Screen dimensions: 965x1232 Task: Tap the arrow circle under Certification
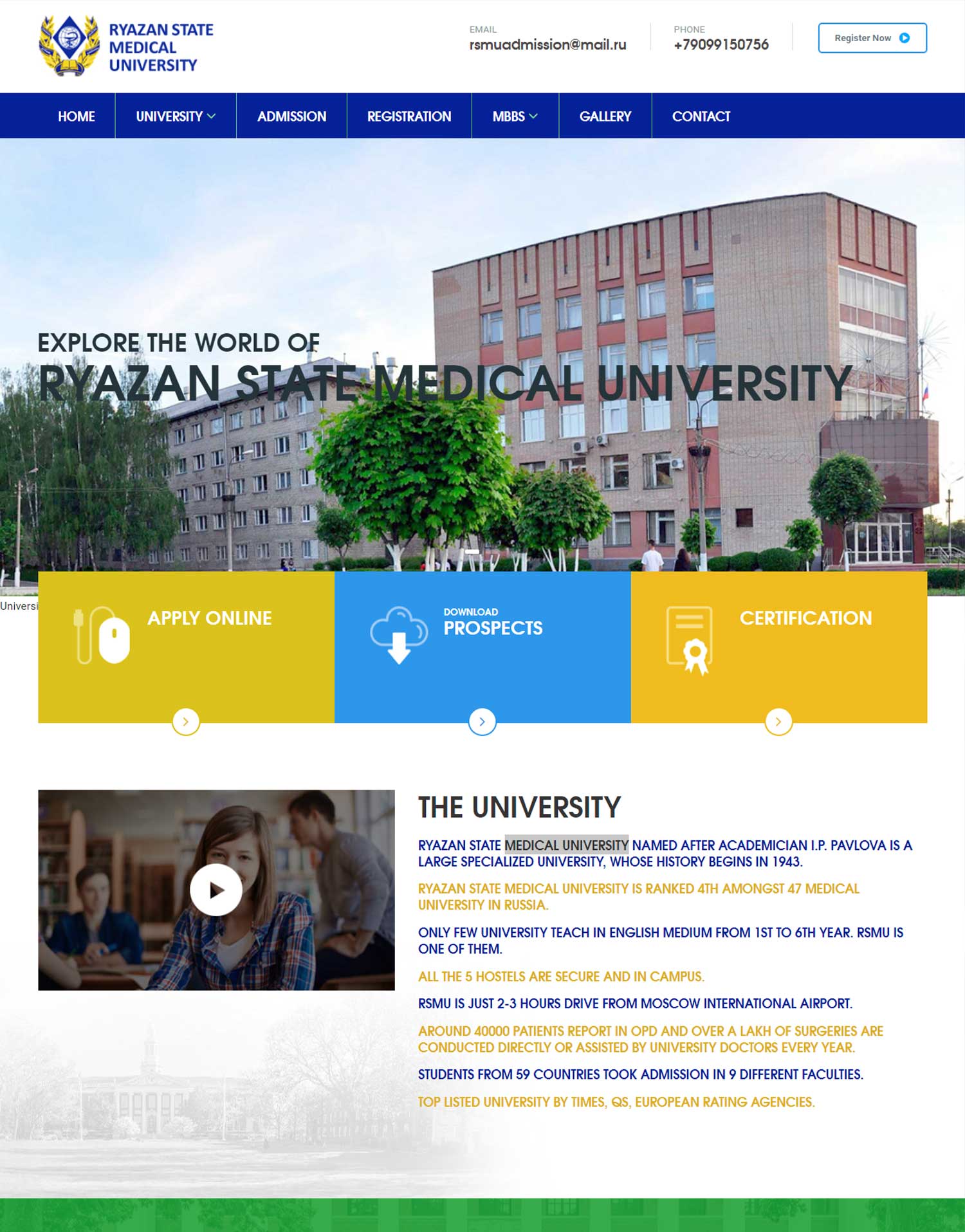coord(778,722)
